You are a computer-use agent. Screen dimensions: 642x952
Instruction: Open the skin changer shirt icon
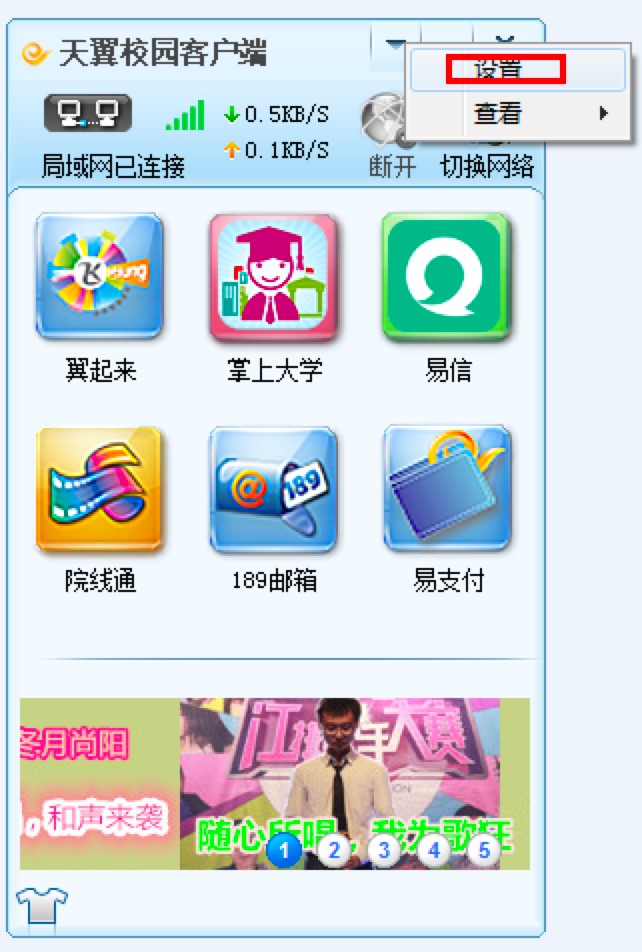[42, 906]
